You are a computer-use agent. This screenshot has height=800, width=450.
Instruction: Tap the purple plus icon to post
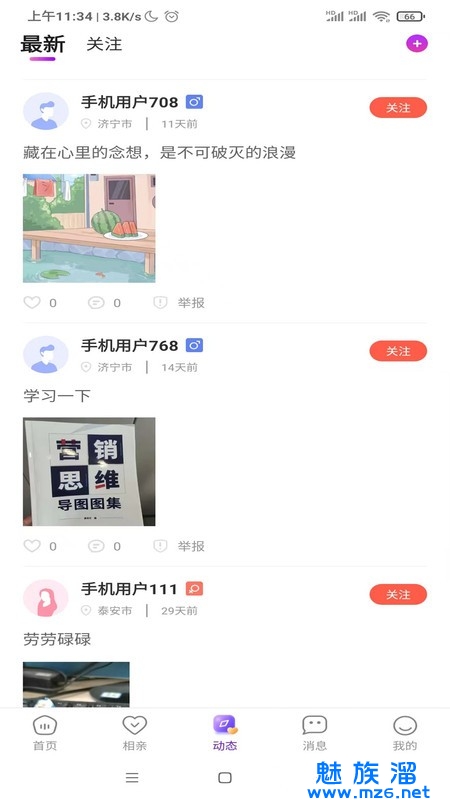[417, 44]
